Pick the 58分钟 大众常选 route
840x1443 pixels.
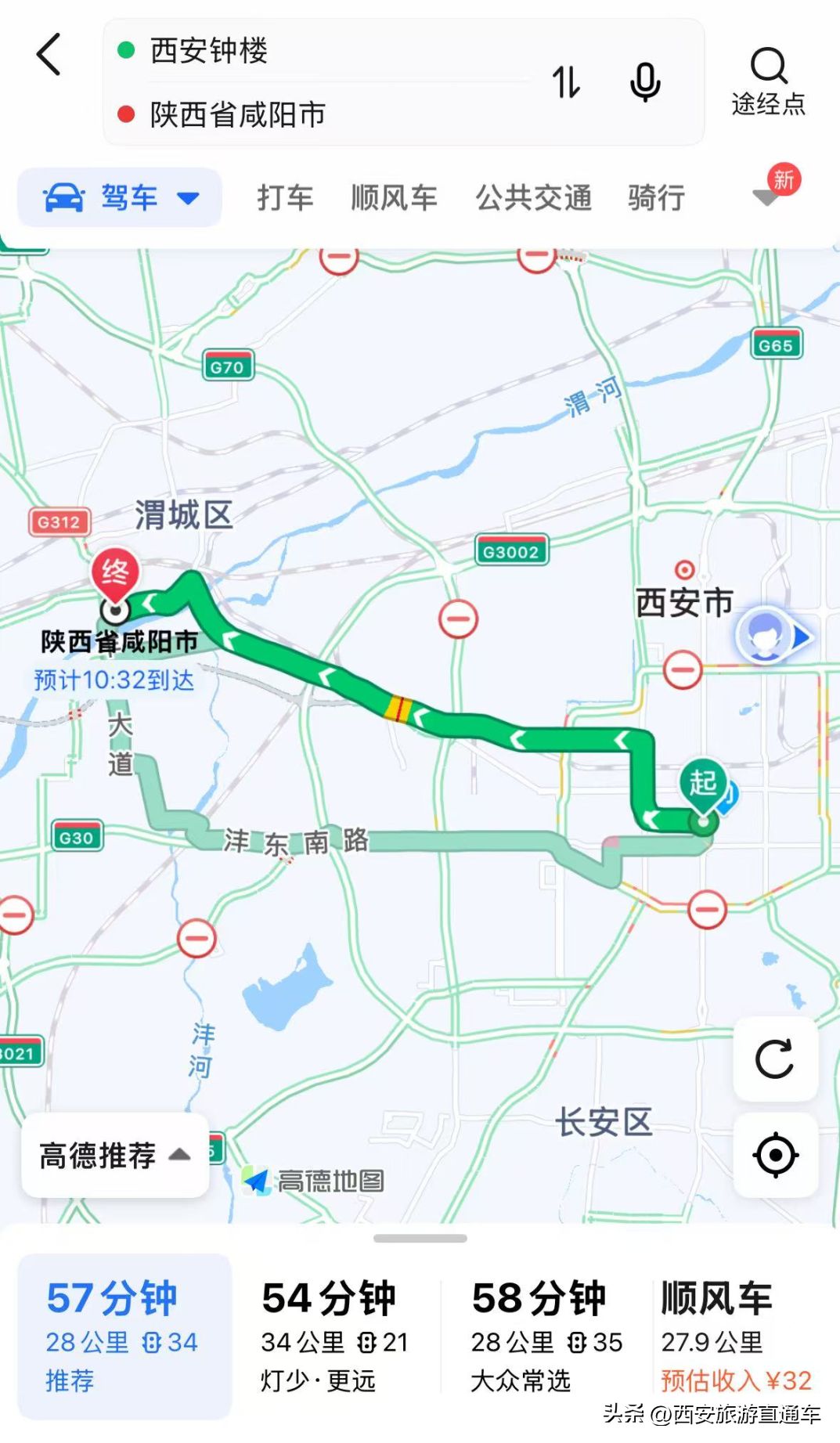tap(546, 1335)
